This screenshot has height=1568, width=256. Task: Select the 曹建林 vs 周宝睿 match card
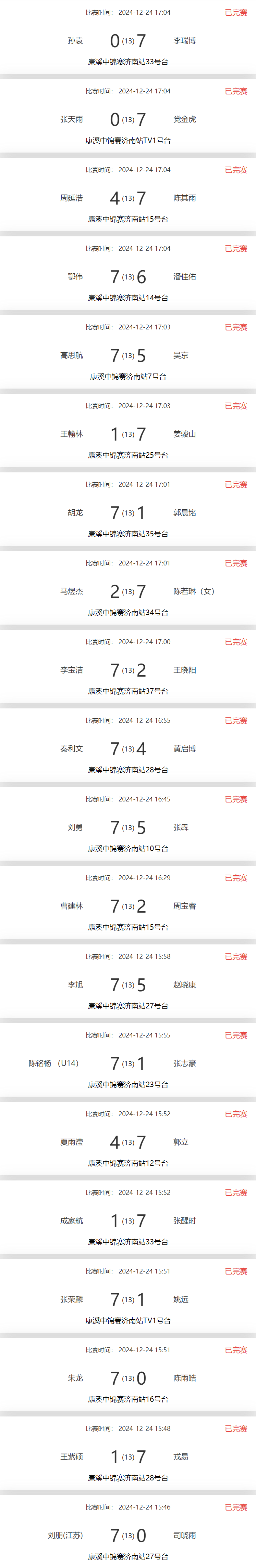[128, 906]
